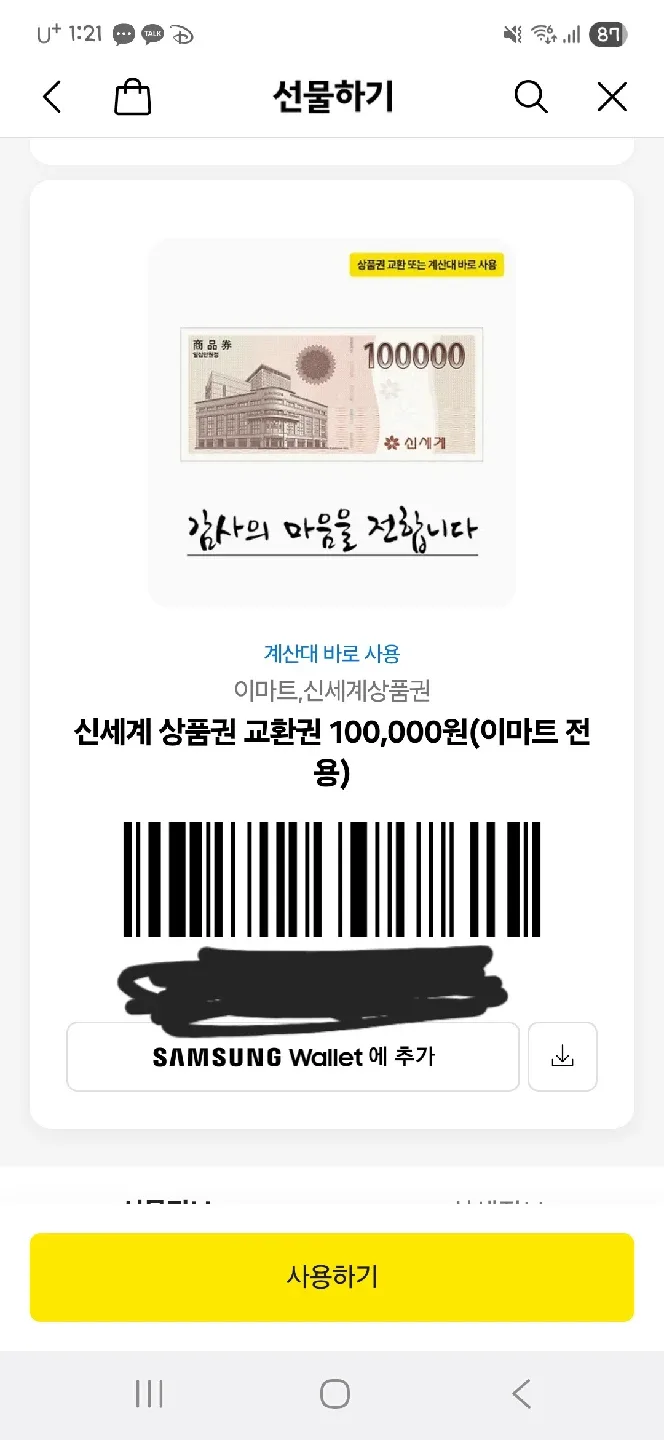The width and height of the screenshot is (664, 1440).
Task: Add voucher to Samsung Wallet
Action: (293, 1056)
